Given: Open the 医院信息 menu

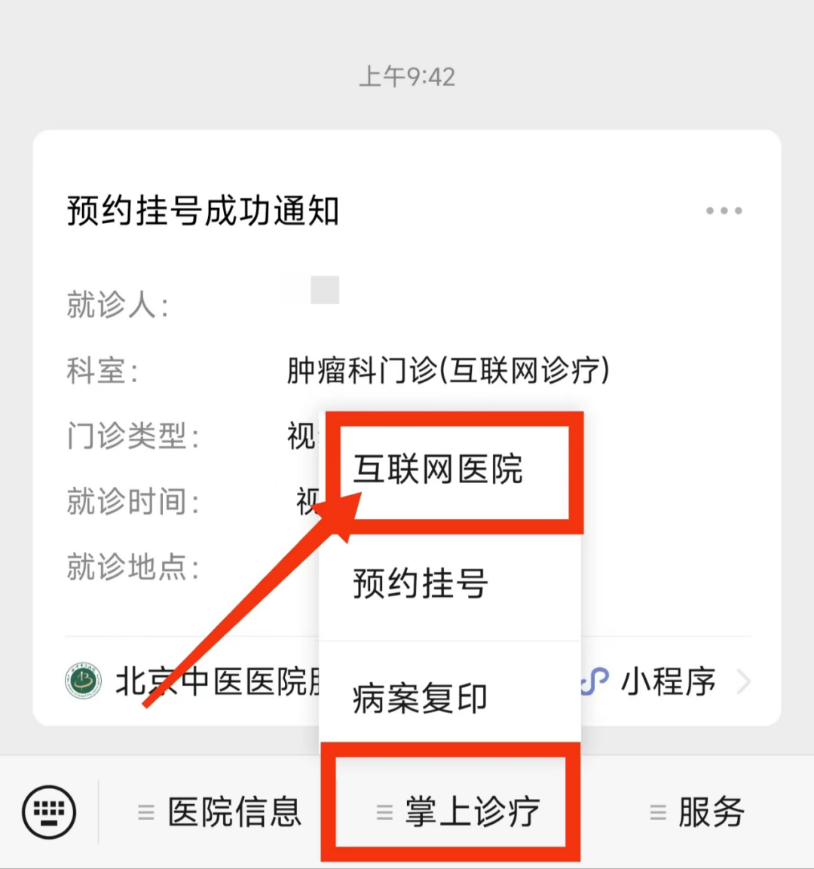Looking at the screenshot, I should [220, 811].
